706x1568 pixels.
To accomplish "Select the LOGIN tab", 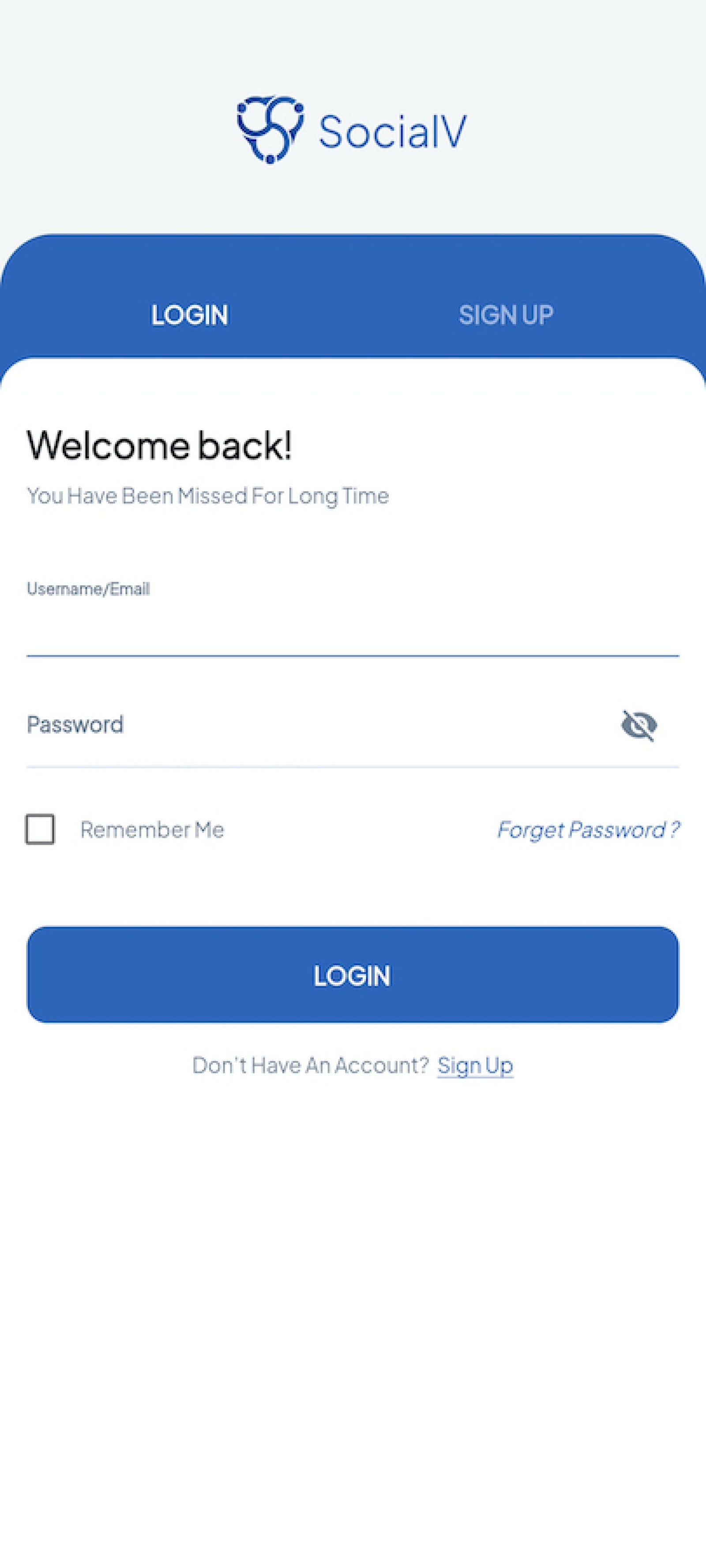I will [189, 315].
